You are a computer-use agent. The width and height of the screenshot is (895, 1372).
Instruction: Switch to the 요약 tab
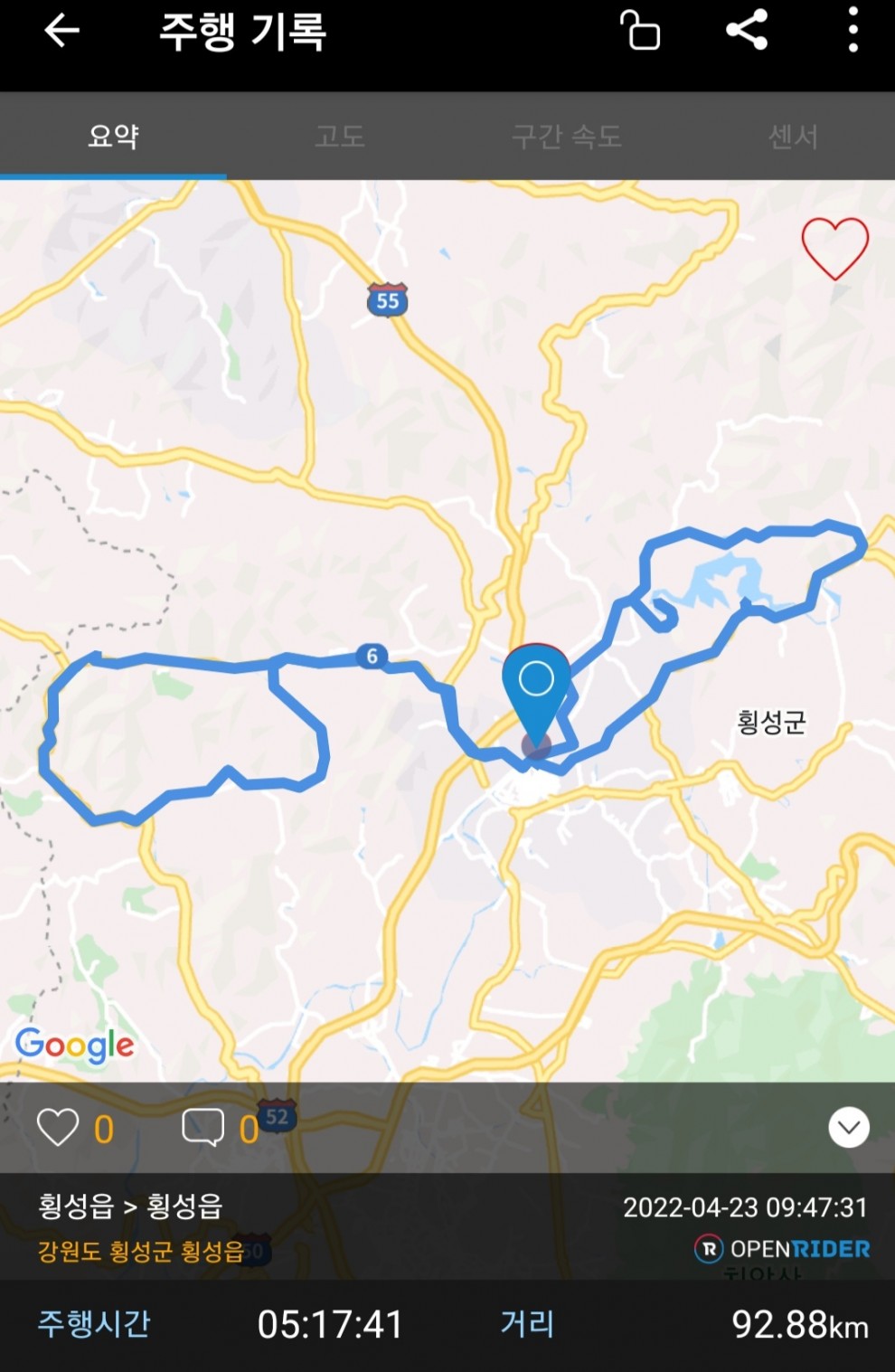(113, 137)
